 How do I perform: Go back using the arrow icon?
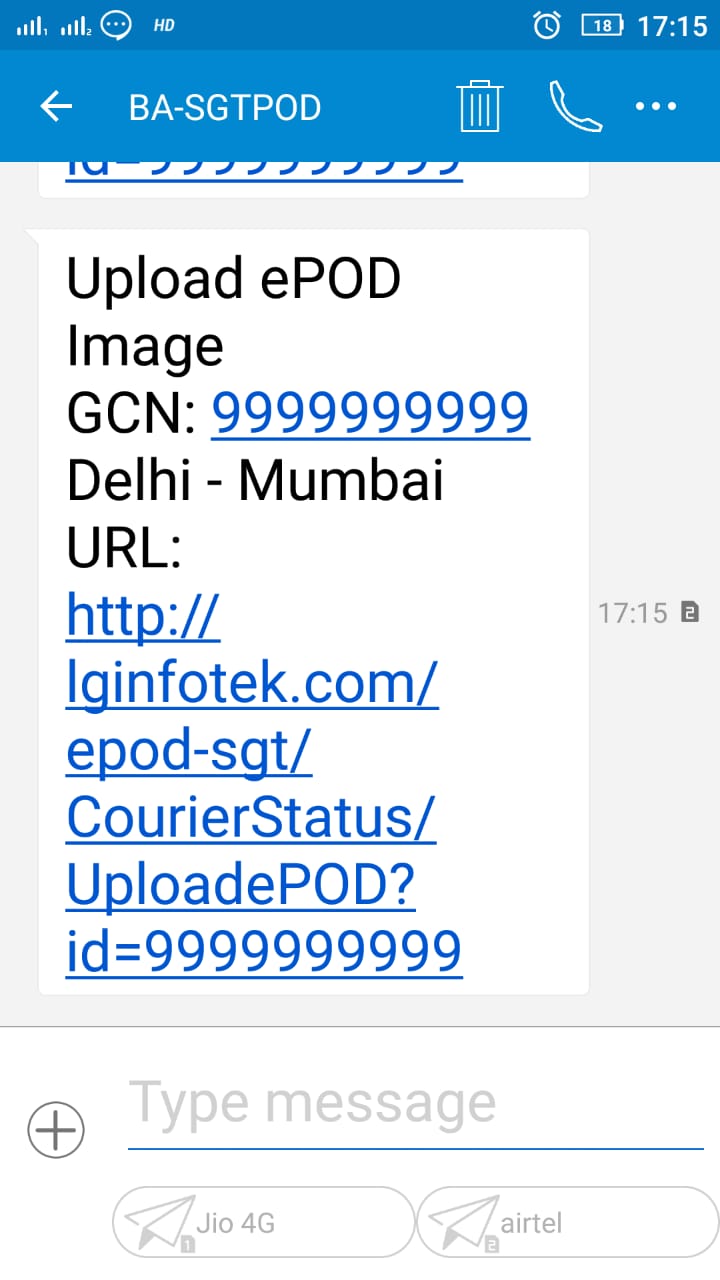56,106
